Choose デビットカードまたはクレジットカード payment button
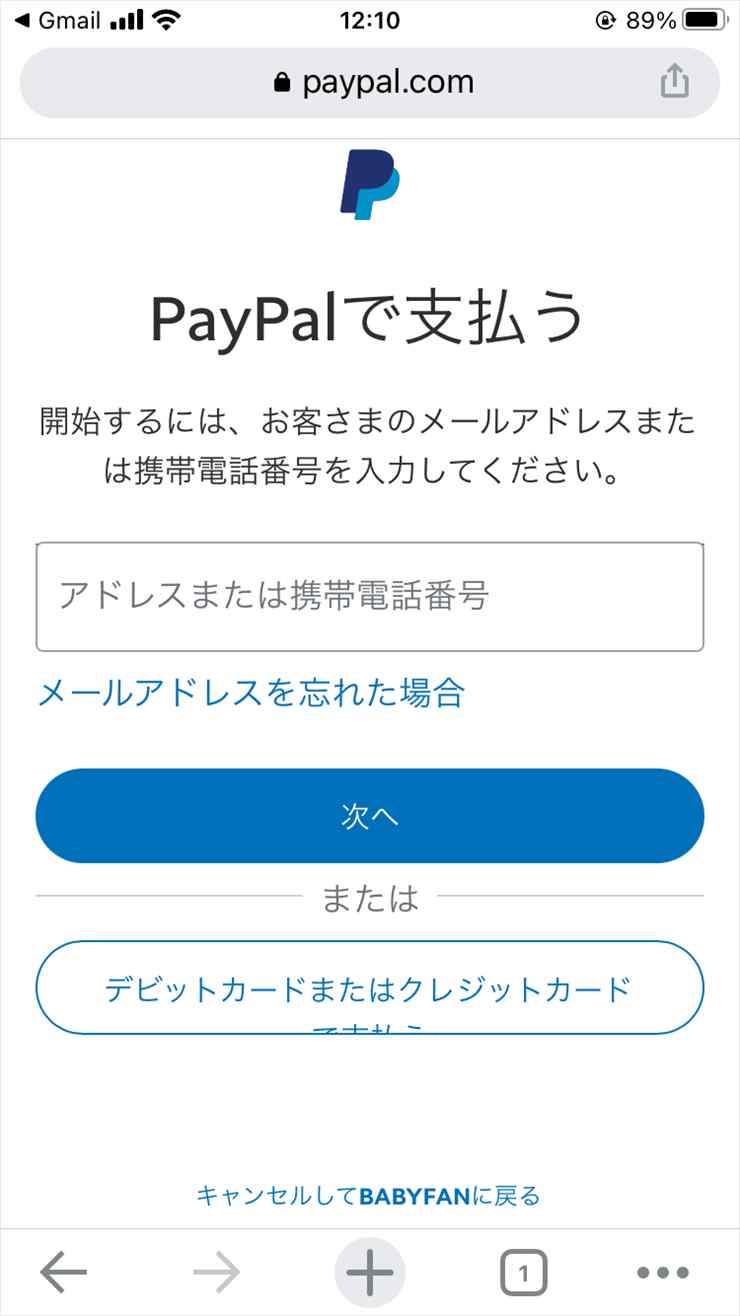 (370, 988)
